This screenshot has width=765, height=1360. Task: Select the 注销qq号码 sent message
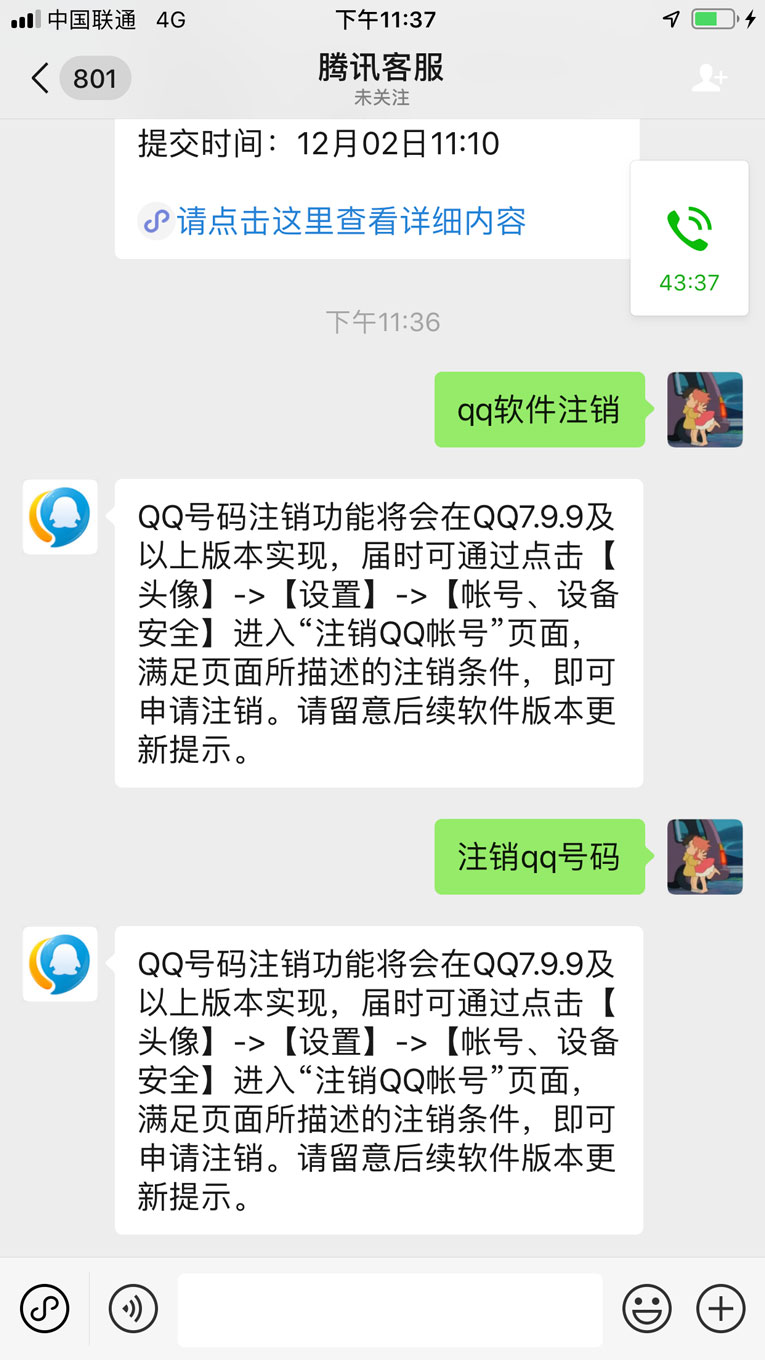[539, 857]
